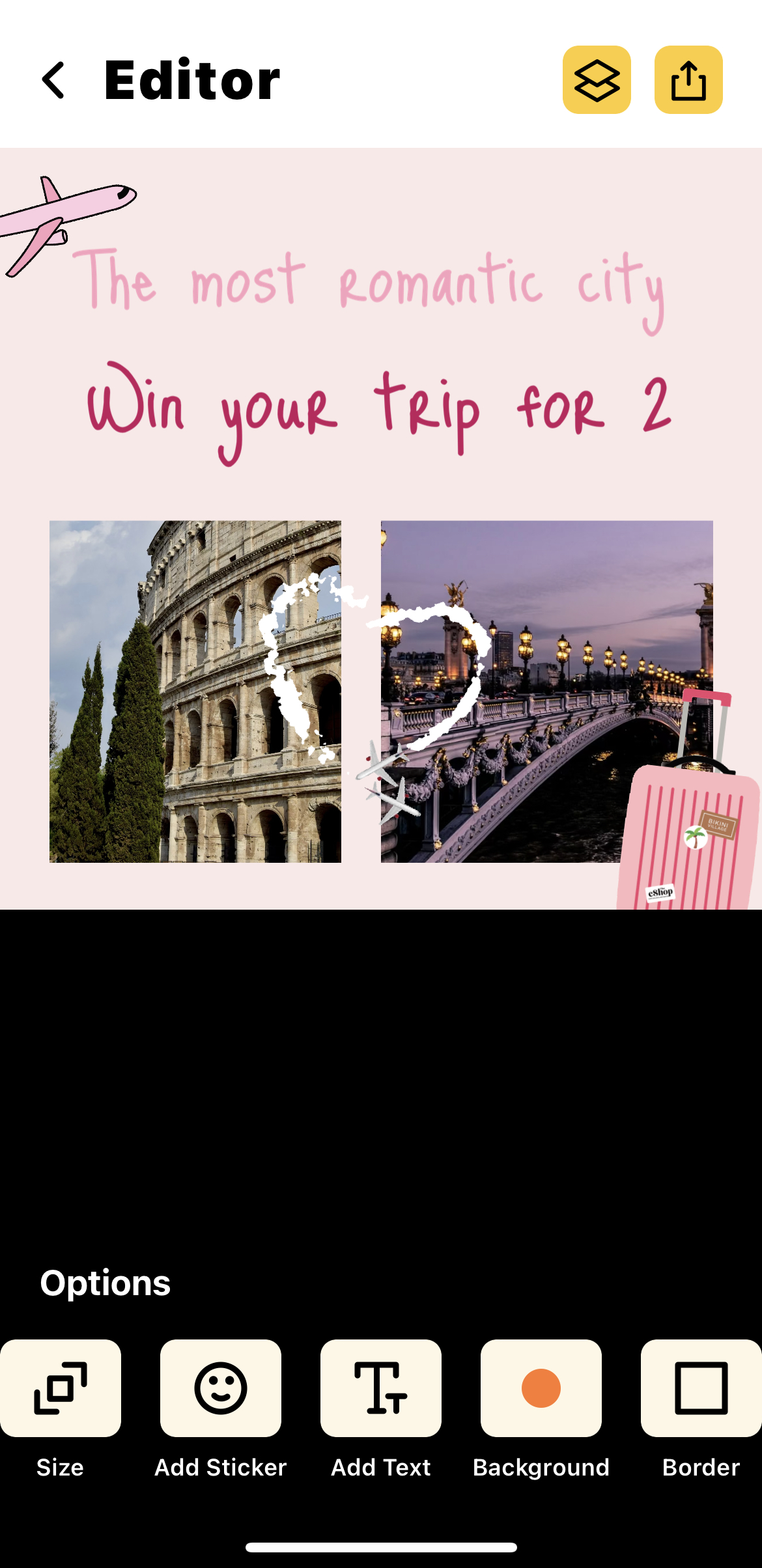
Task: Select Add Text tool
Action: [381, 1388]
